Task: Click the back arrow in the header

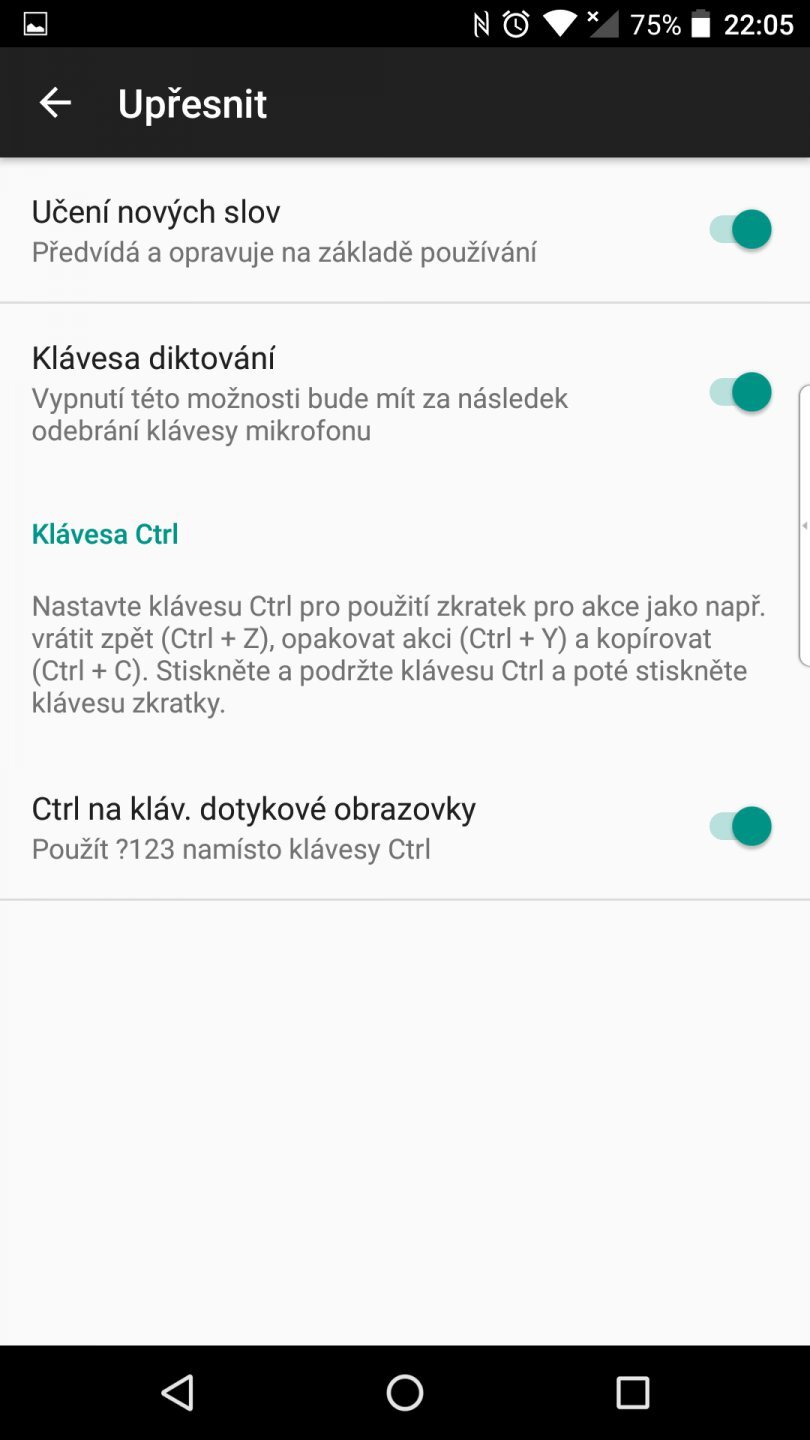Action: 55,102
